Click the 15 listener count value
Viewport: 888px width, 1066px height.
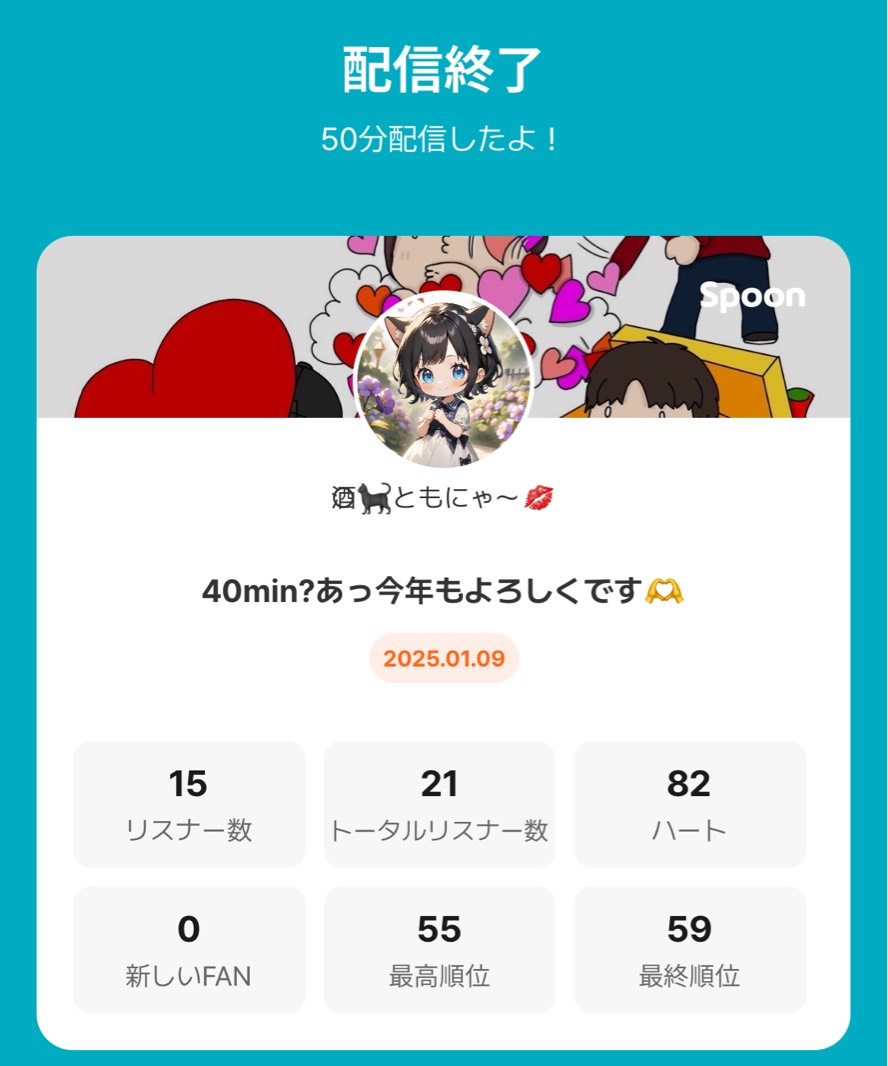click(x=189, y=784)
